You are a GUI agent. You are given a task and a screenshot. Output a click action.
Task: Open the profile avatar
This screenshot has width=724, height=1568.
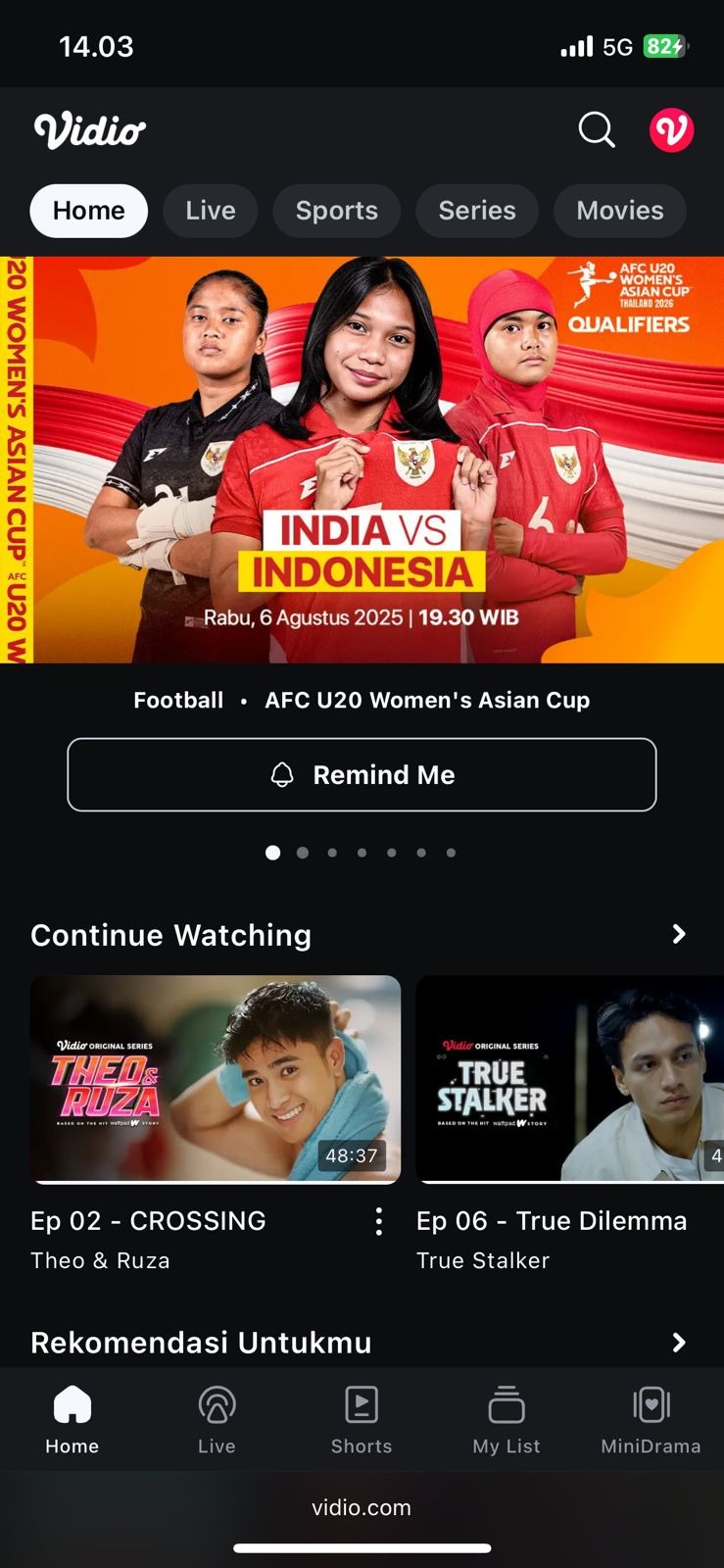point(671,129)
